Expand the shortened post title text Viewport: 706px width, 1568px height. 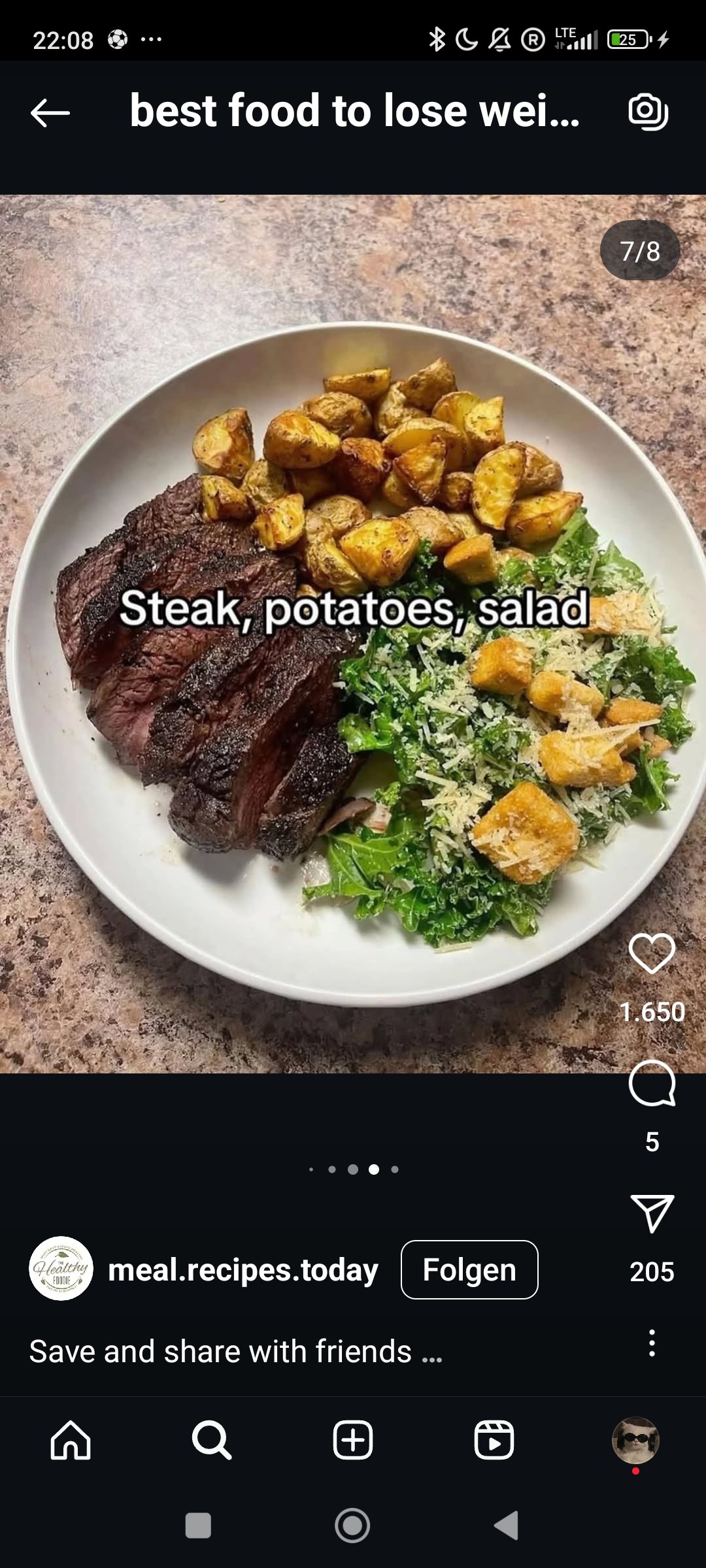click(356, 112)
